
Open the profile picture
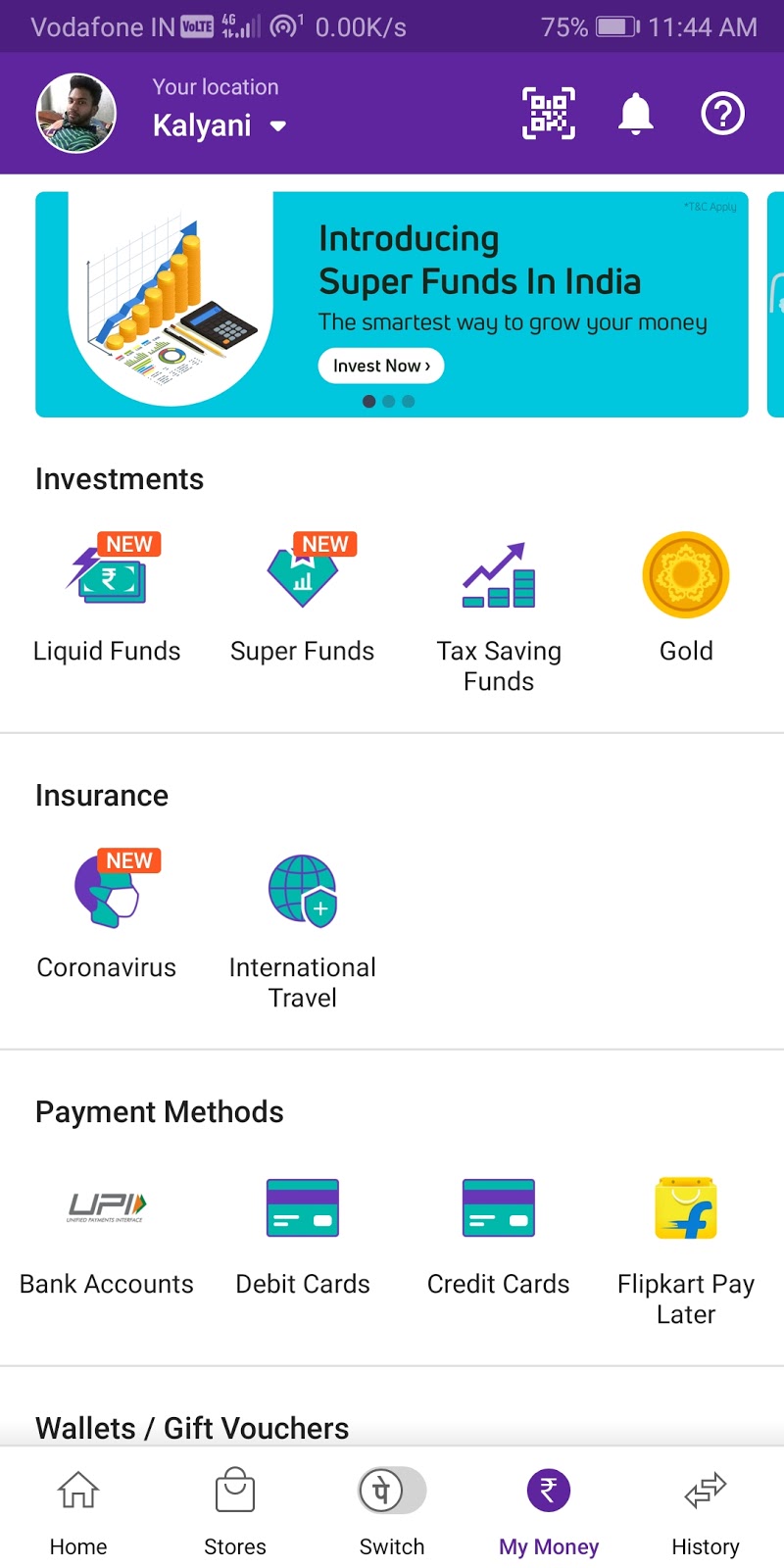(x=76, y=114)
